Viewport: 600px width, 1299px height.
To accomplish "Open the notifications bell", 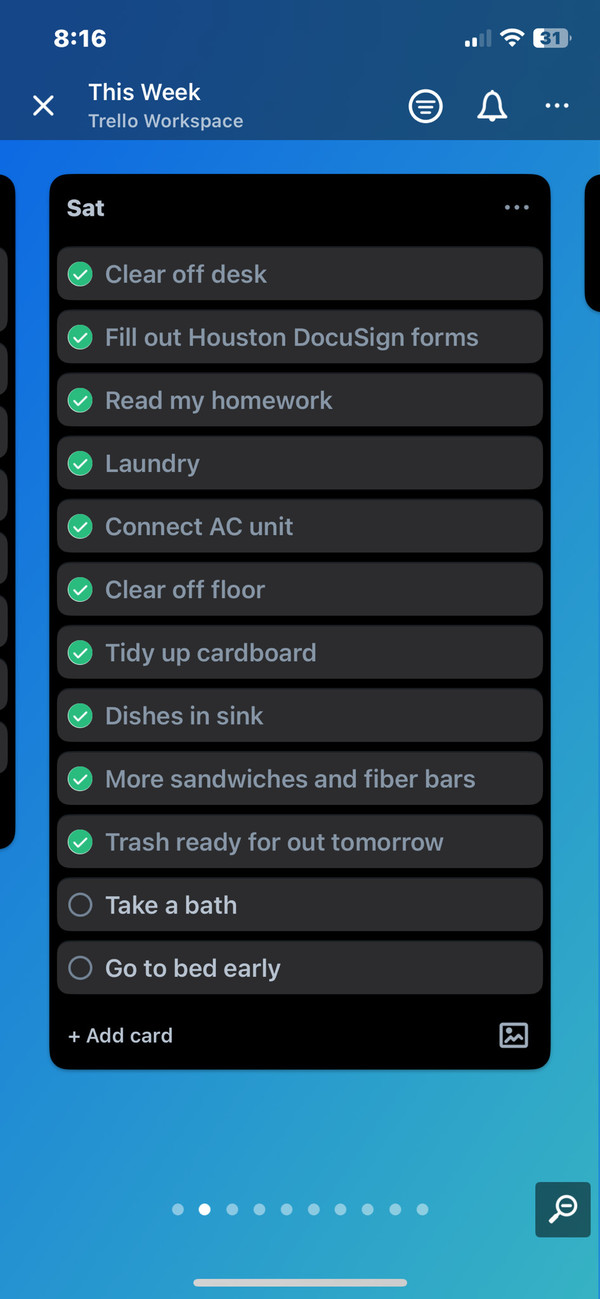I will [x=492, y=105].
